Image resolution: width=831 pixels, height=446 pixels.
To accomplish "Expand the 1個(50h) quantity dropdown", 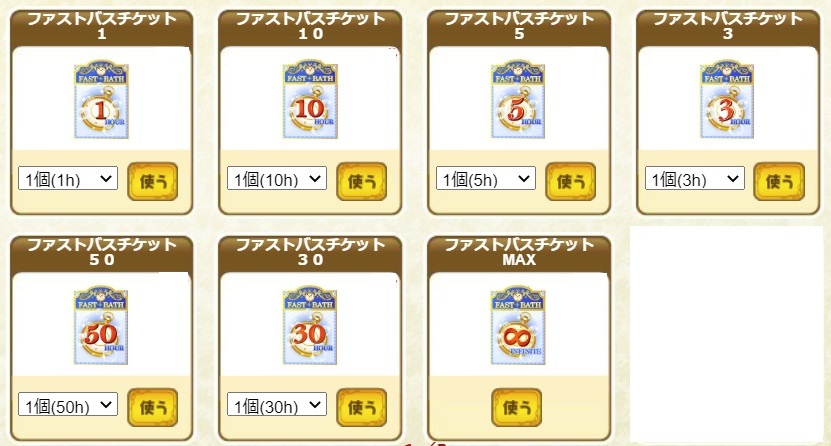I will (x=68, y=406).
